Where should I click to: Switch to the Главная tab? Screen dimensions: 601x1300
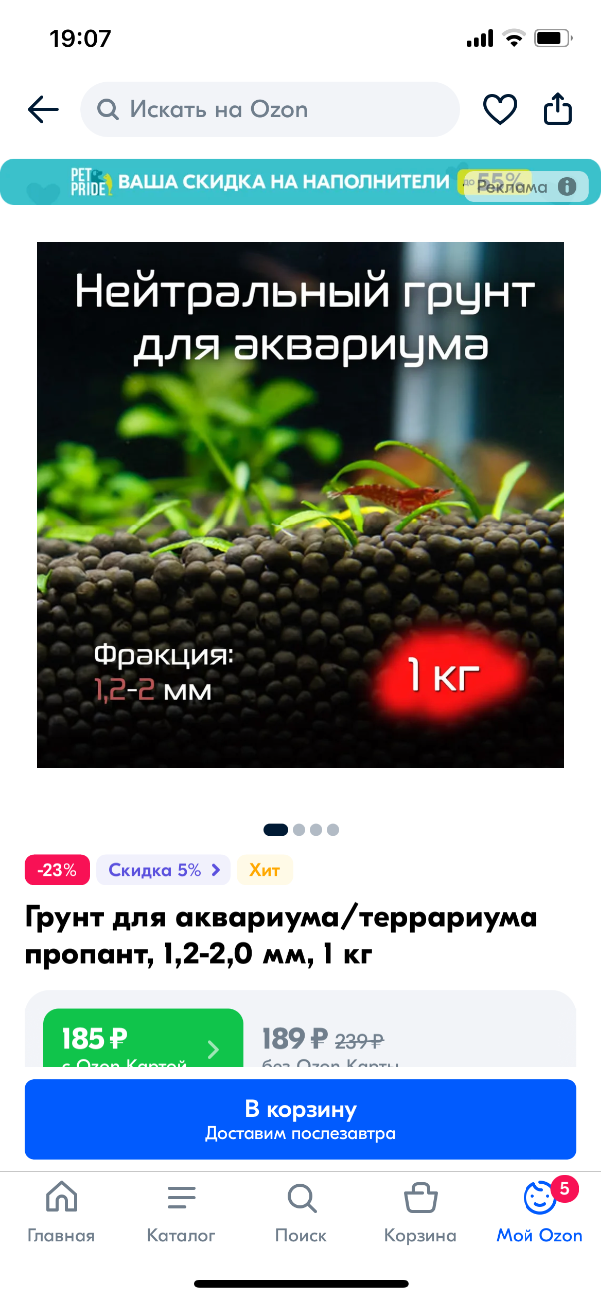[x=61, y=1213]
